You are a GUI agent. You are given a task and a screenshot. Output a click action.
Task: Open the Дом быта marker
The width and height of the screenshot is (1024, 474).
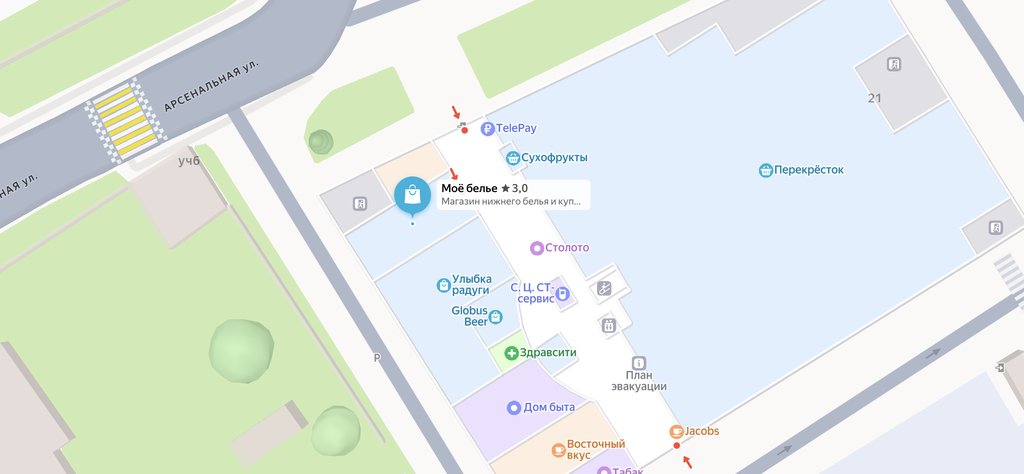(x=514, y=408)
